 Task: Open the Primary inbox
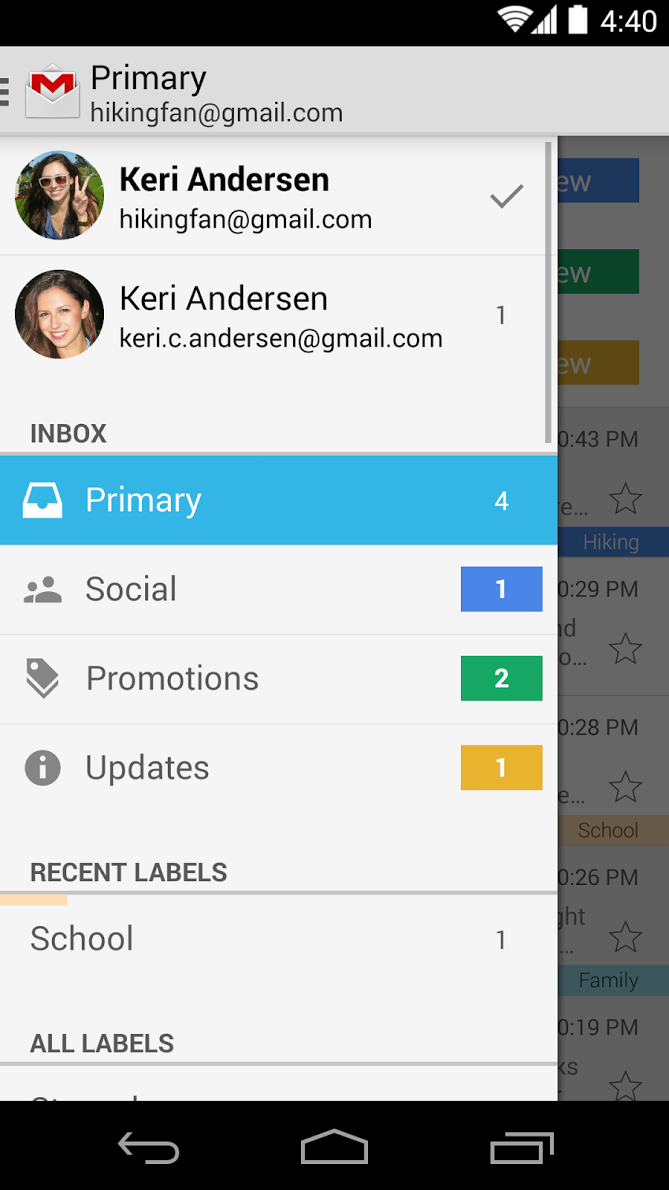[278, 500]
